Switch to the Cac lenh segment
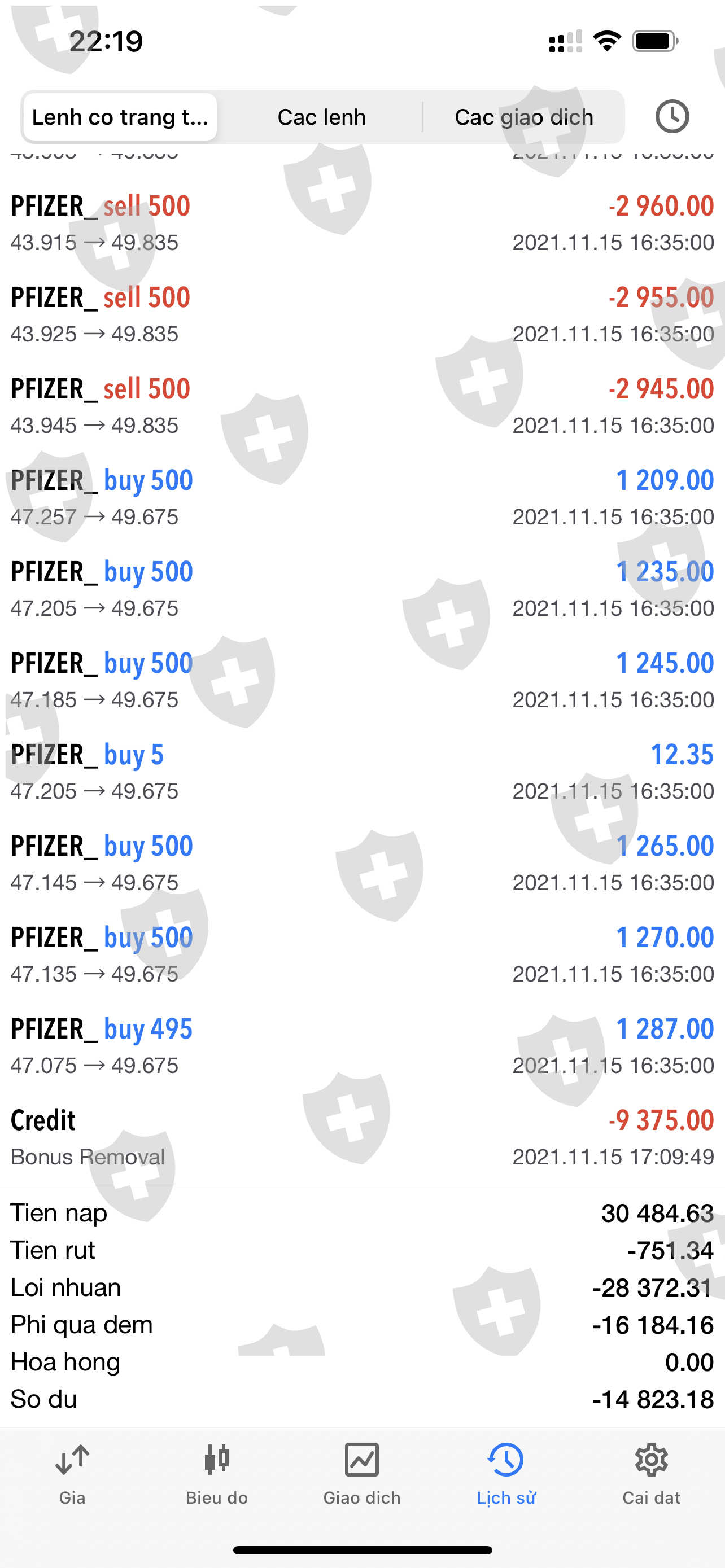Screen dimensions: 725x1568 click(x=321, y=117)
